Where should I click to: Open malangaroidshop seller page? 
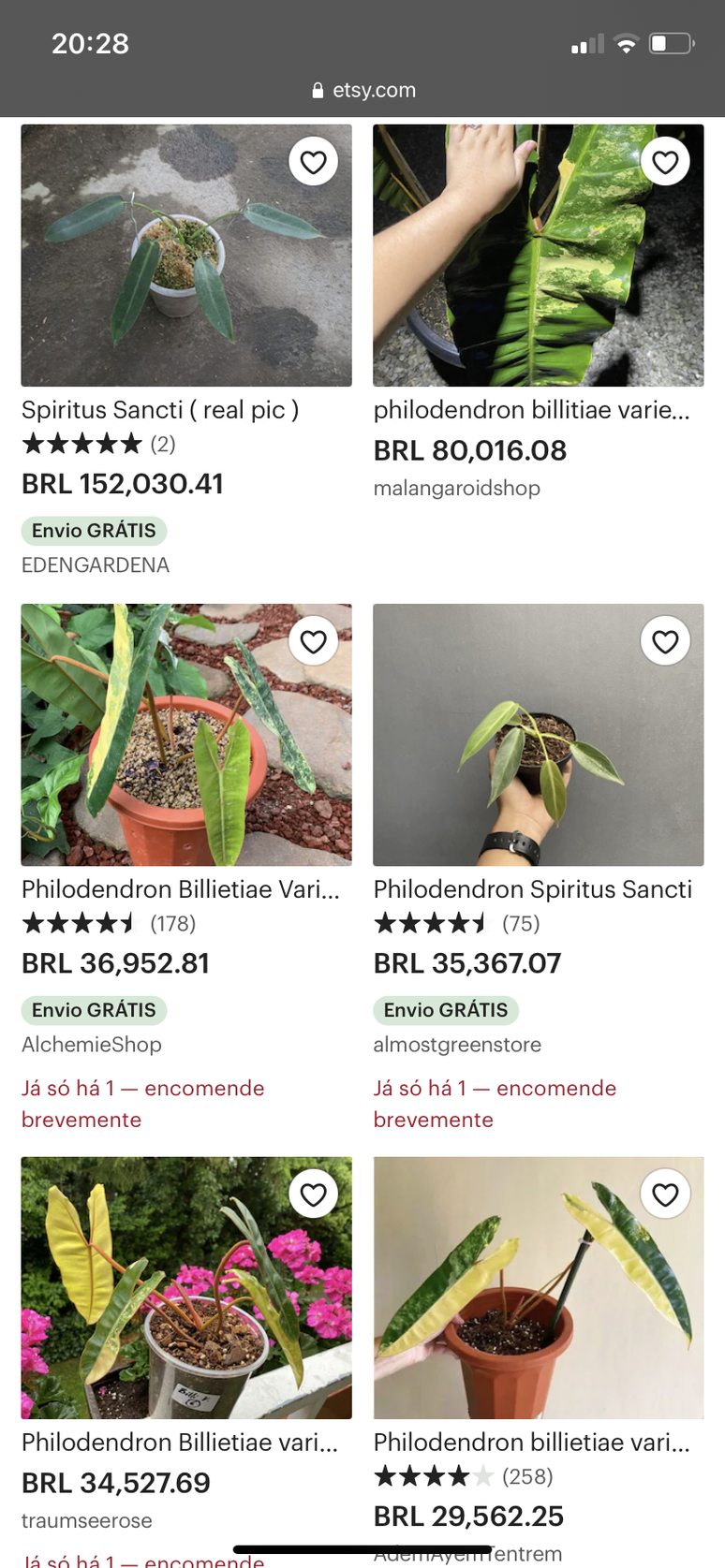(x=456, y=488)
